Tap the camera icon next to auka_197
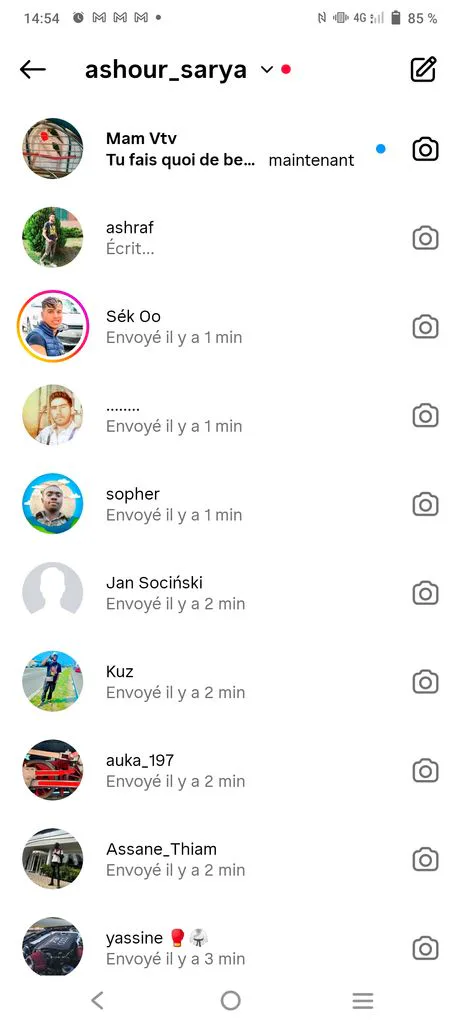 point(425,771)
